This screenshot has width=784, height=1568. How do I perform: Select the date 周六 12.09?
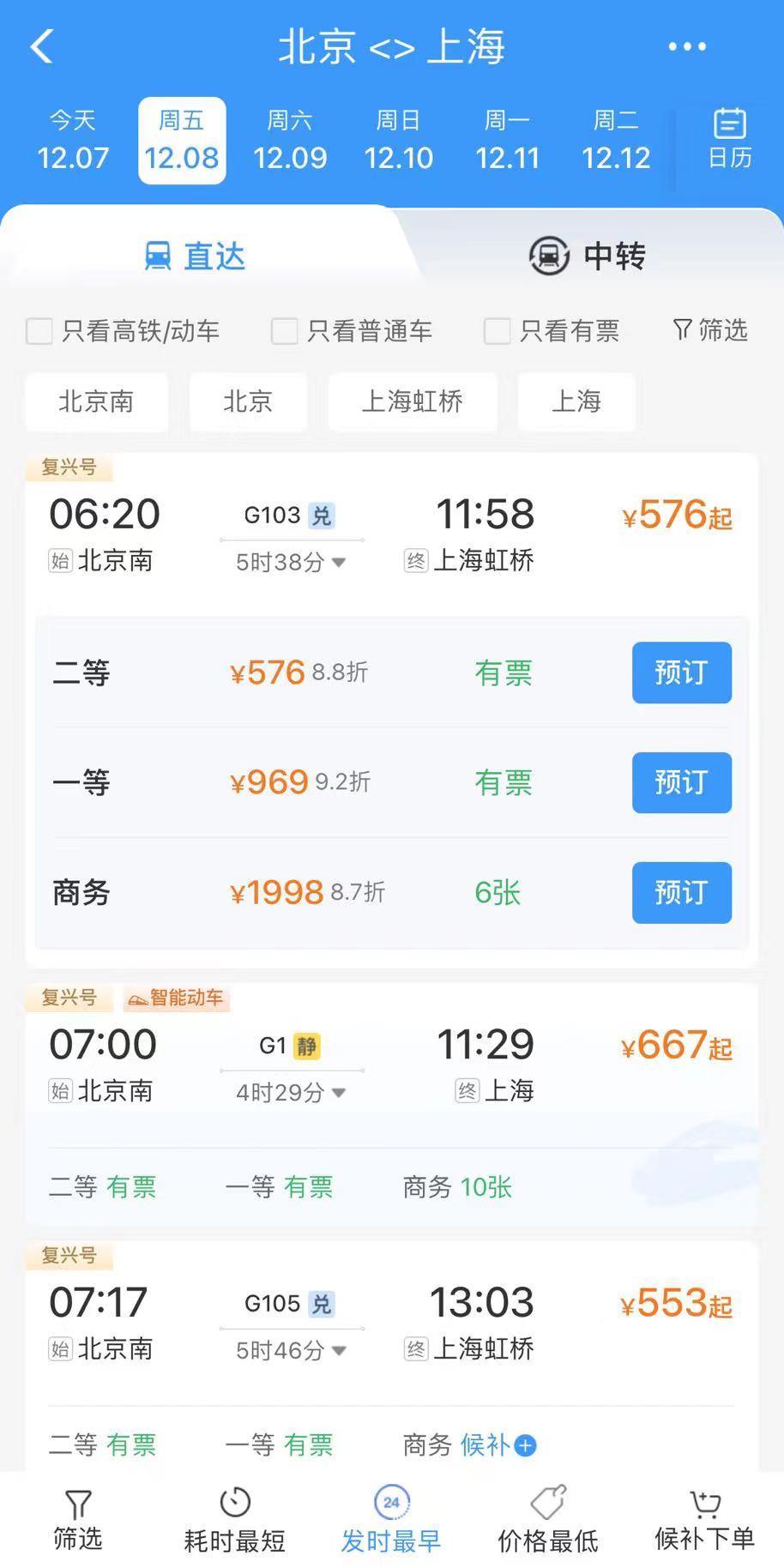[290, 140]
